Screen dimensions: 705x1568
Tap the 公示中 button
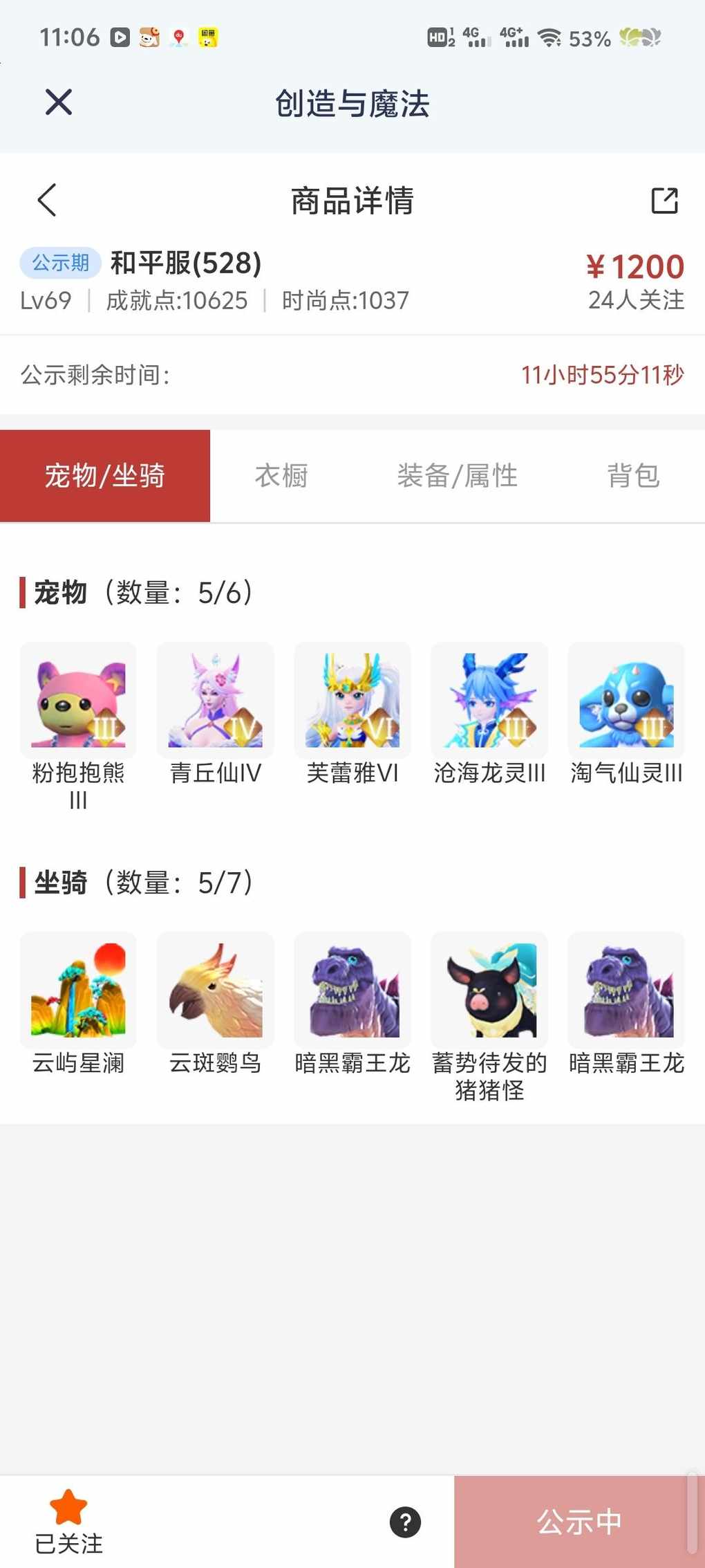click(579, 1522)
